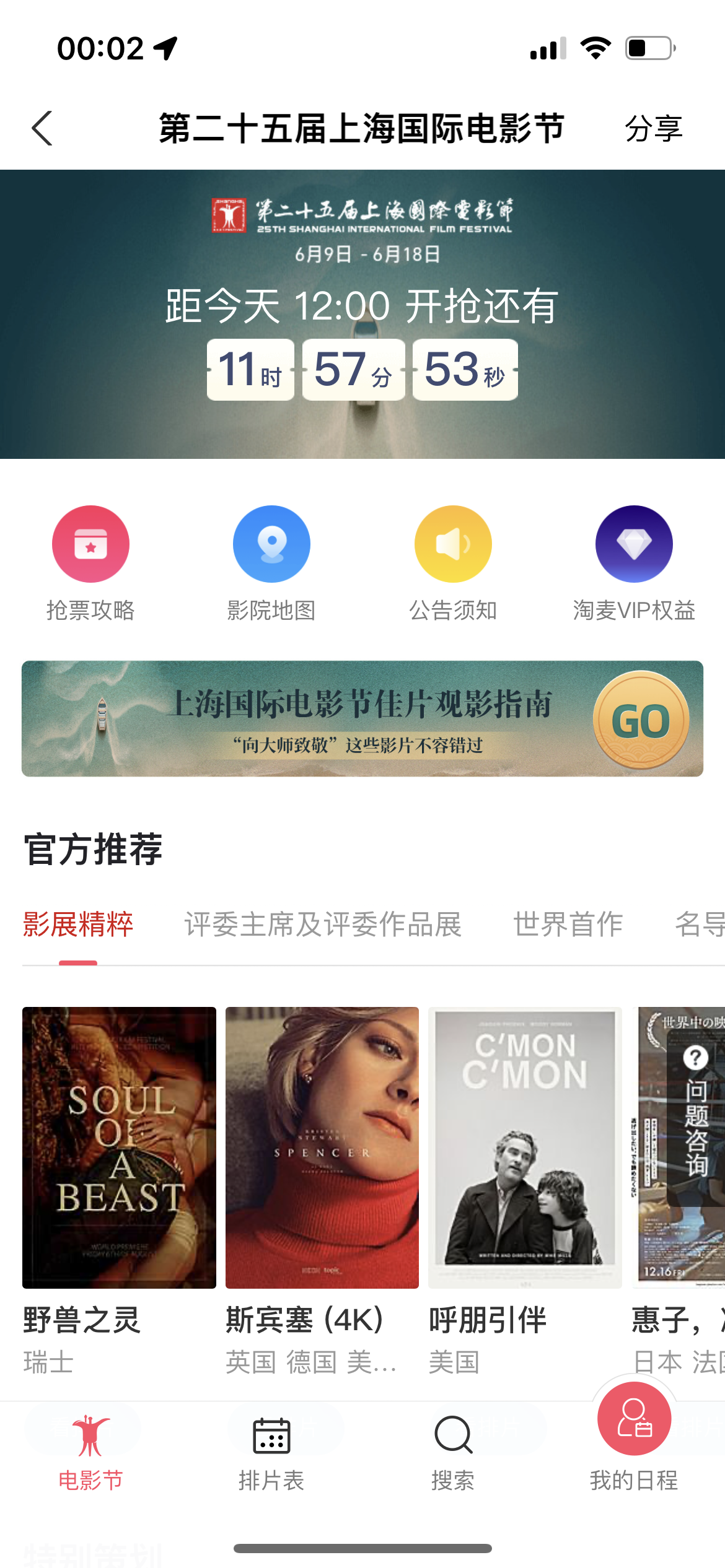Go back using the top-left arrow
This screenshot has height=1568, width=725.
tap(42, 128)
